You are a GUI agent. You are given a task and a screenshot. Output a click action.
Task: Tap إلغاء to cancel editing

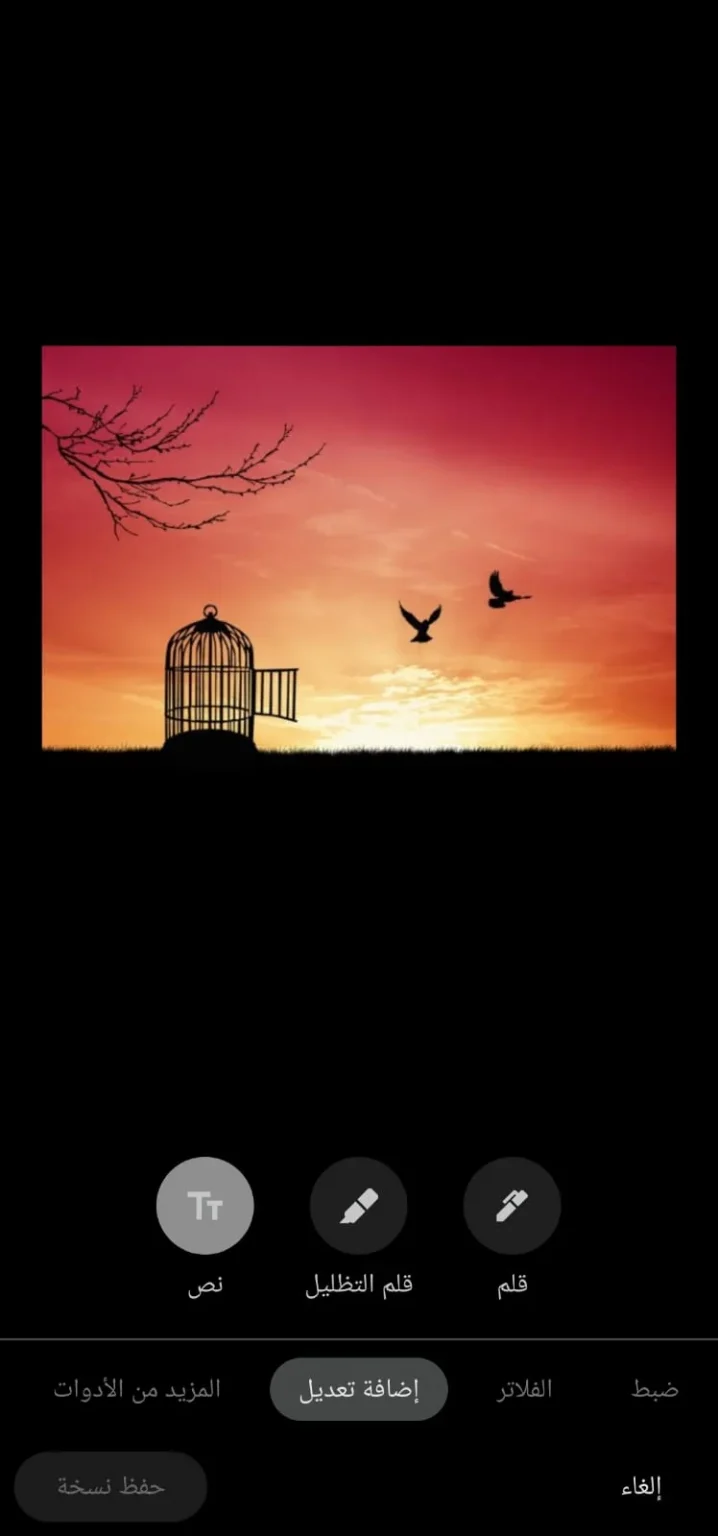click(642, 1487)
